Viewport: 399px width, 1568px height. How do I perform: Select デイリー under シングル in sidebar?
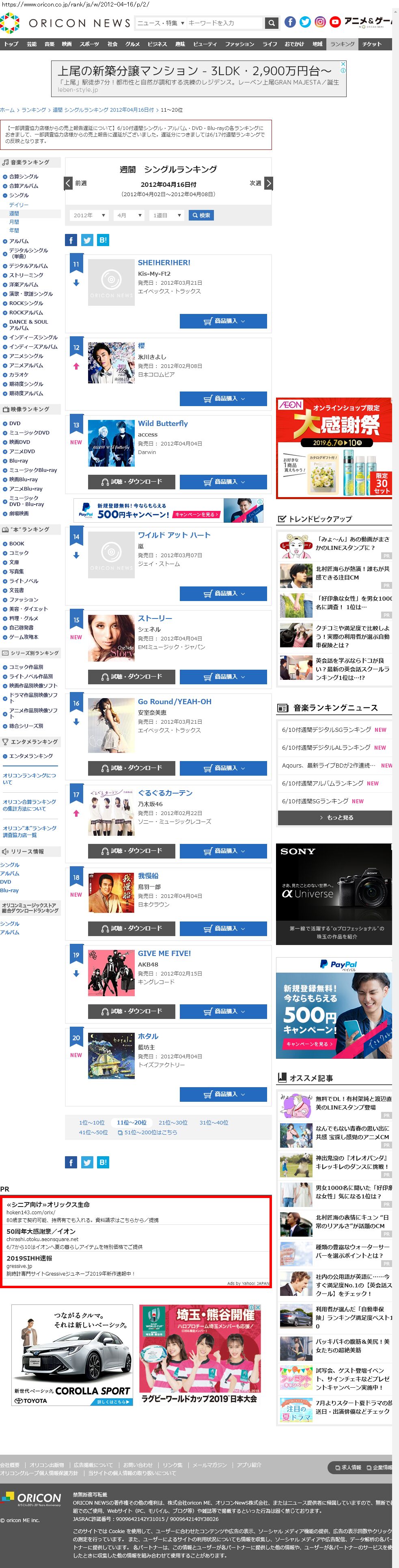pyautogui.click(x=18, y=205)
